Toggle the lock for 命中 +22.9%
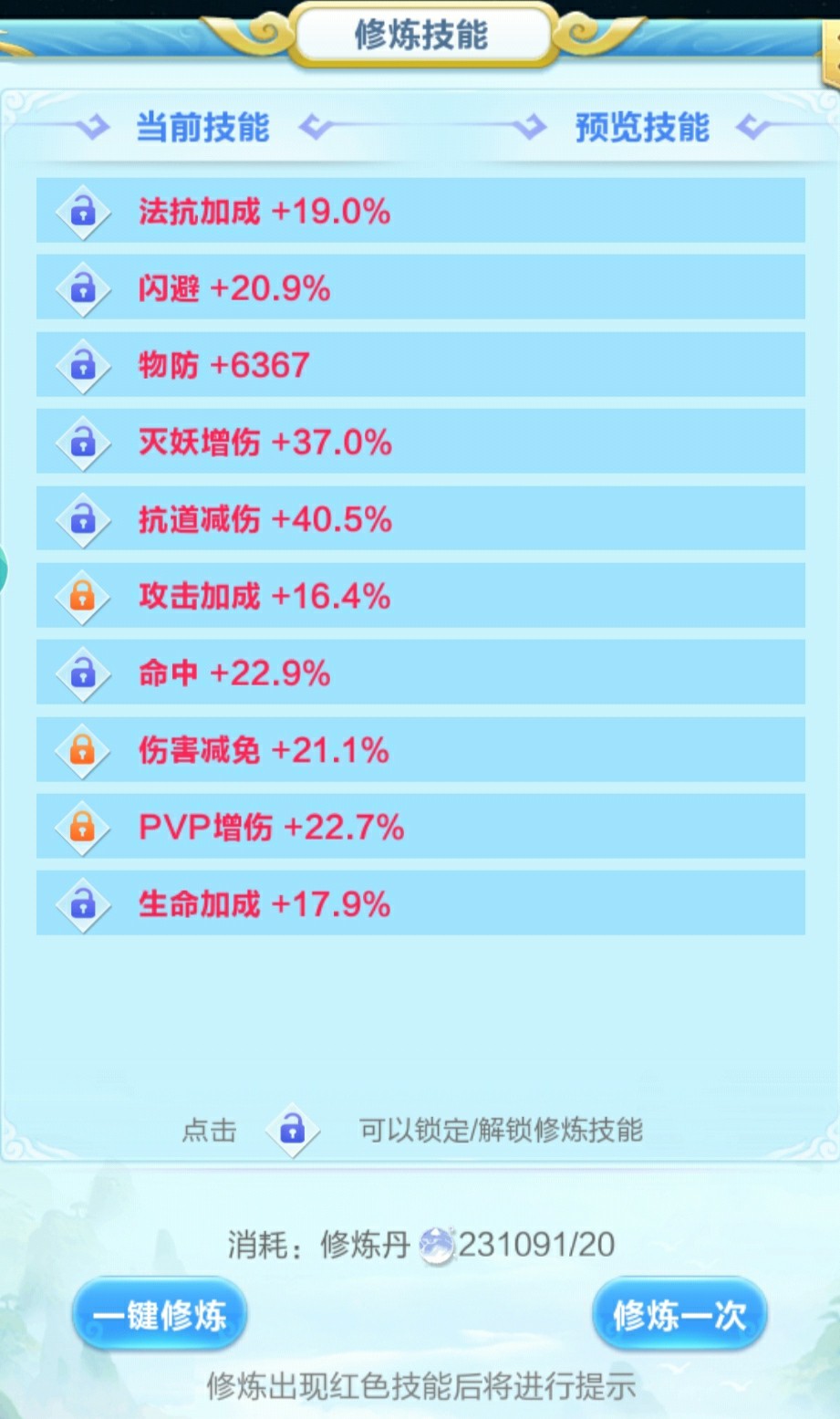The image size is (840, 1419). [x=83, y=673]
